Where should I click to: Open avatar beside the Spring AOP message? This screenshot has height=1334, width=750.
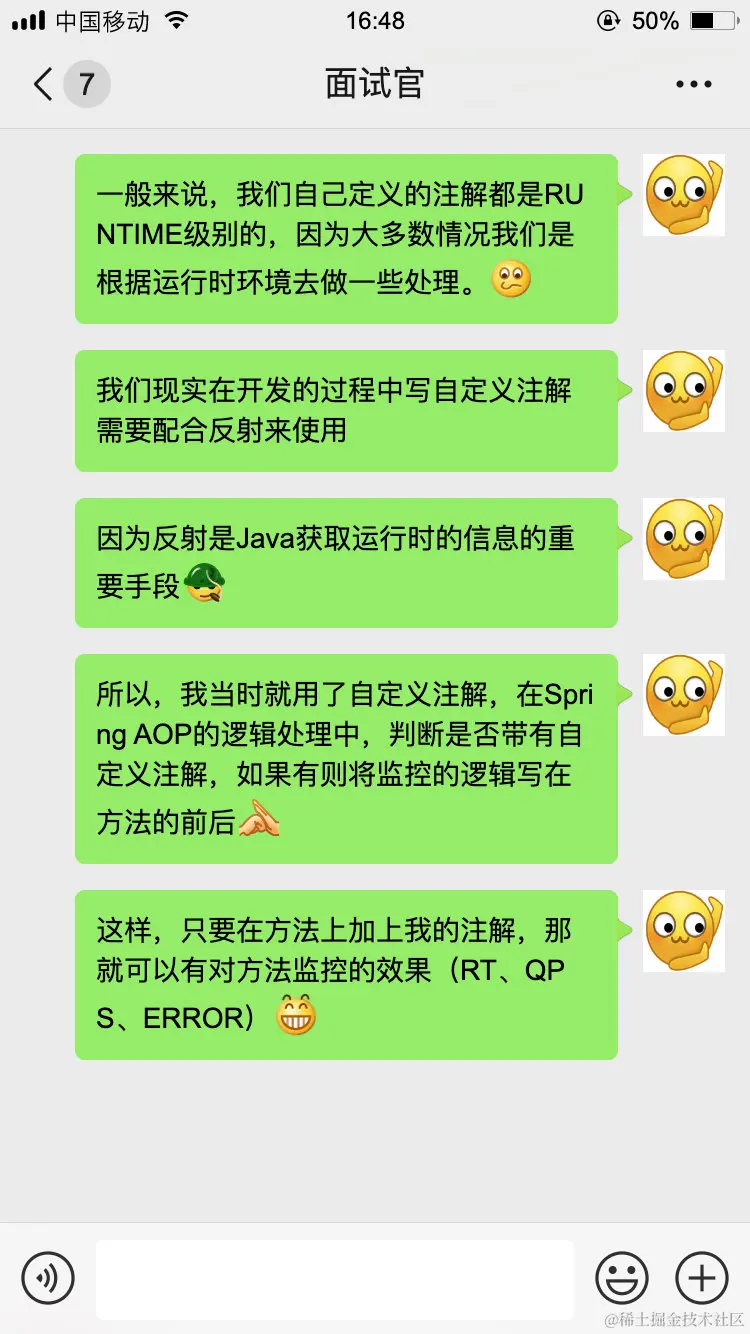[683, 695]
